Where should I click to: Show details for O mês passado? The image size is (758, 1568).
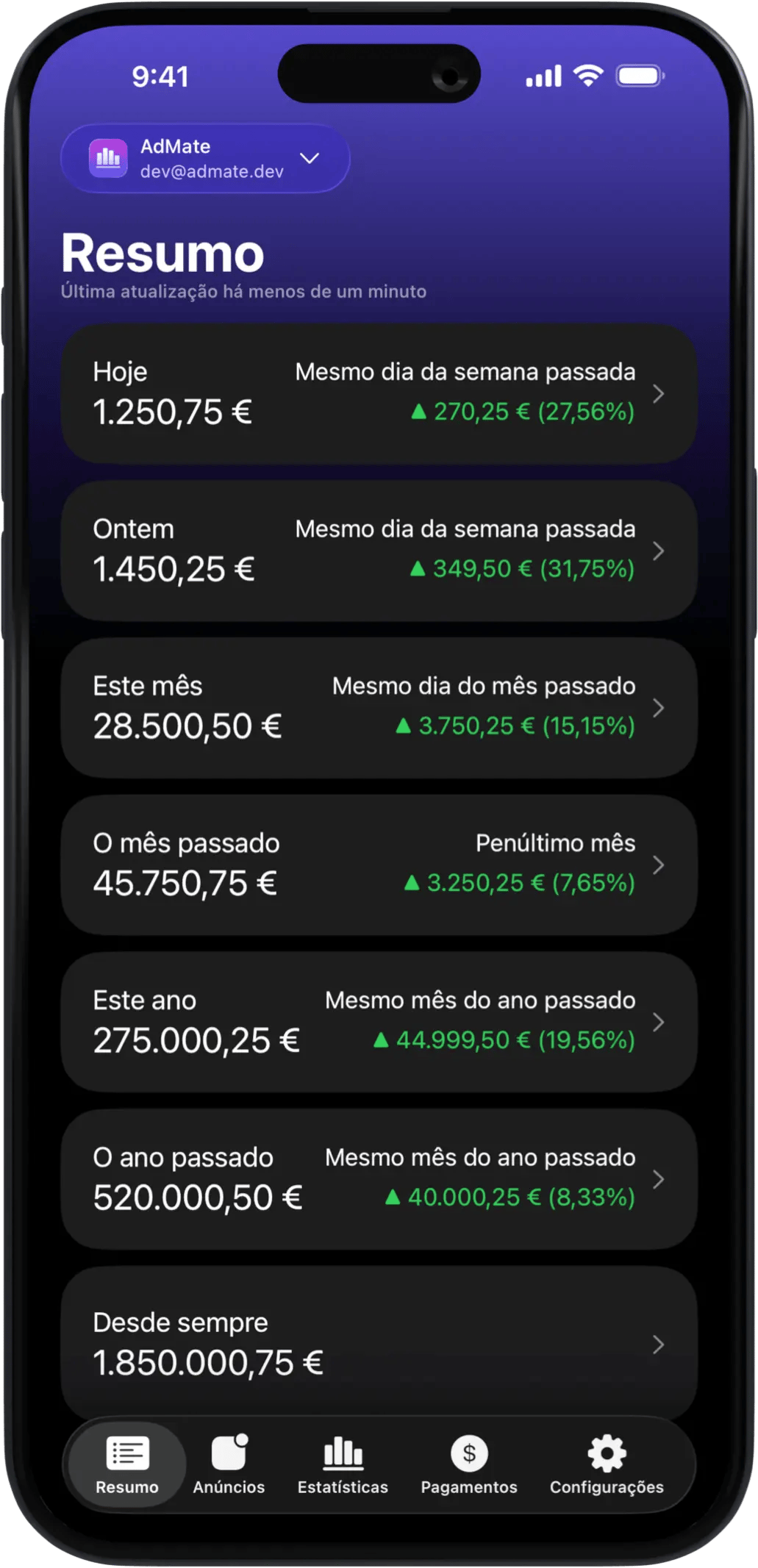(379, 864)
